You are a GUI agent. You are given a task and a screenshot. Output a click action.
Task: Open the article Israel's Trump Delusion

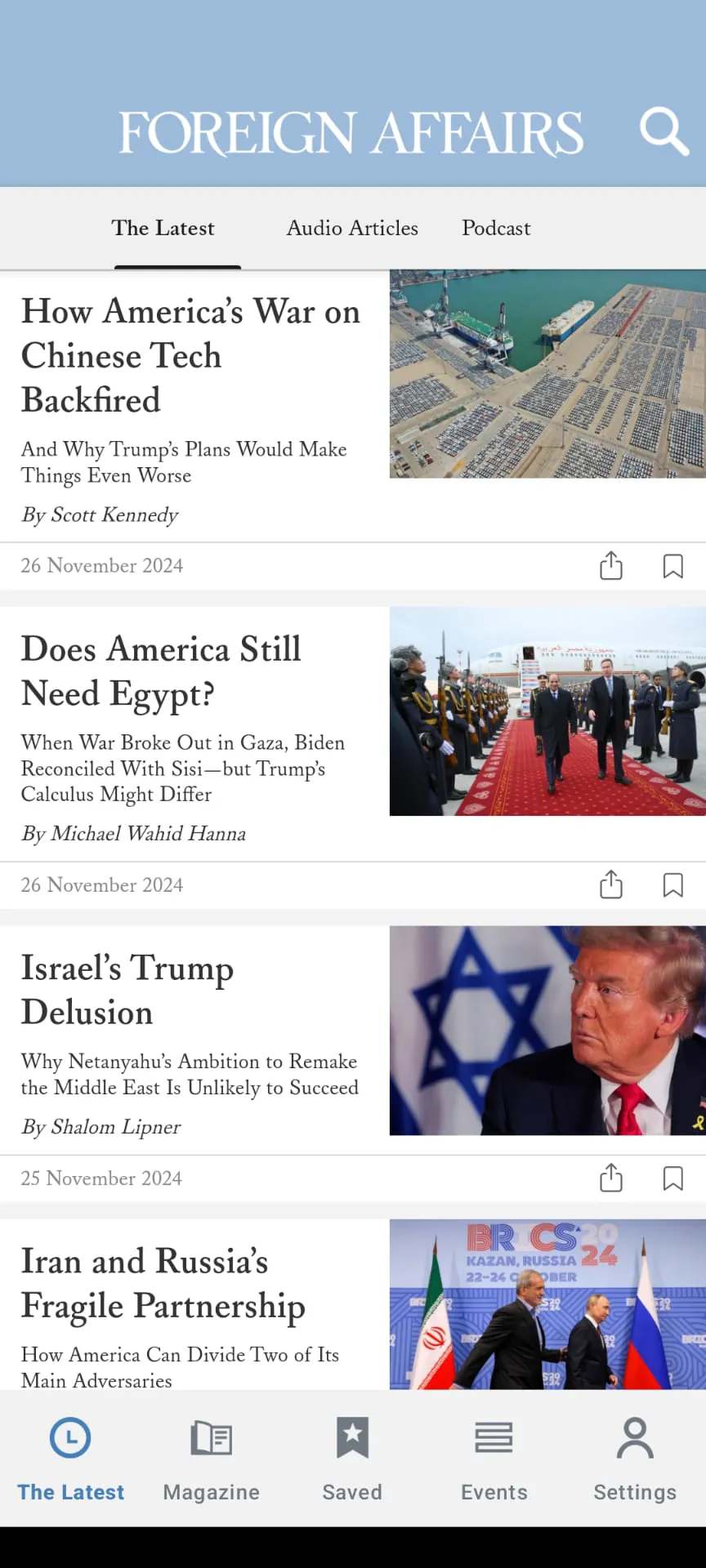click(127, 991)
